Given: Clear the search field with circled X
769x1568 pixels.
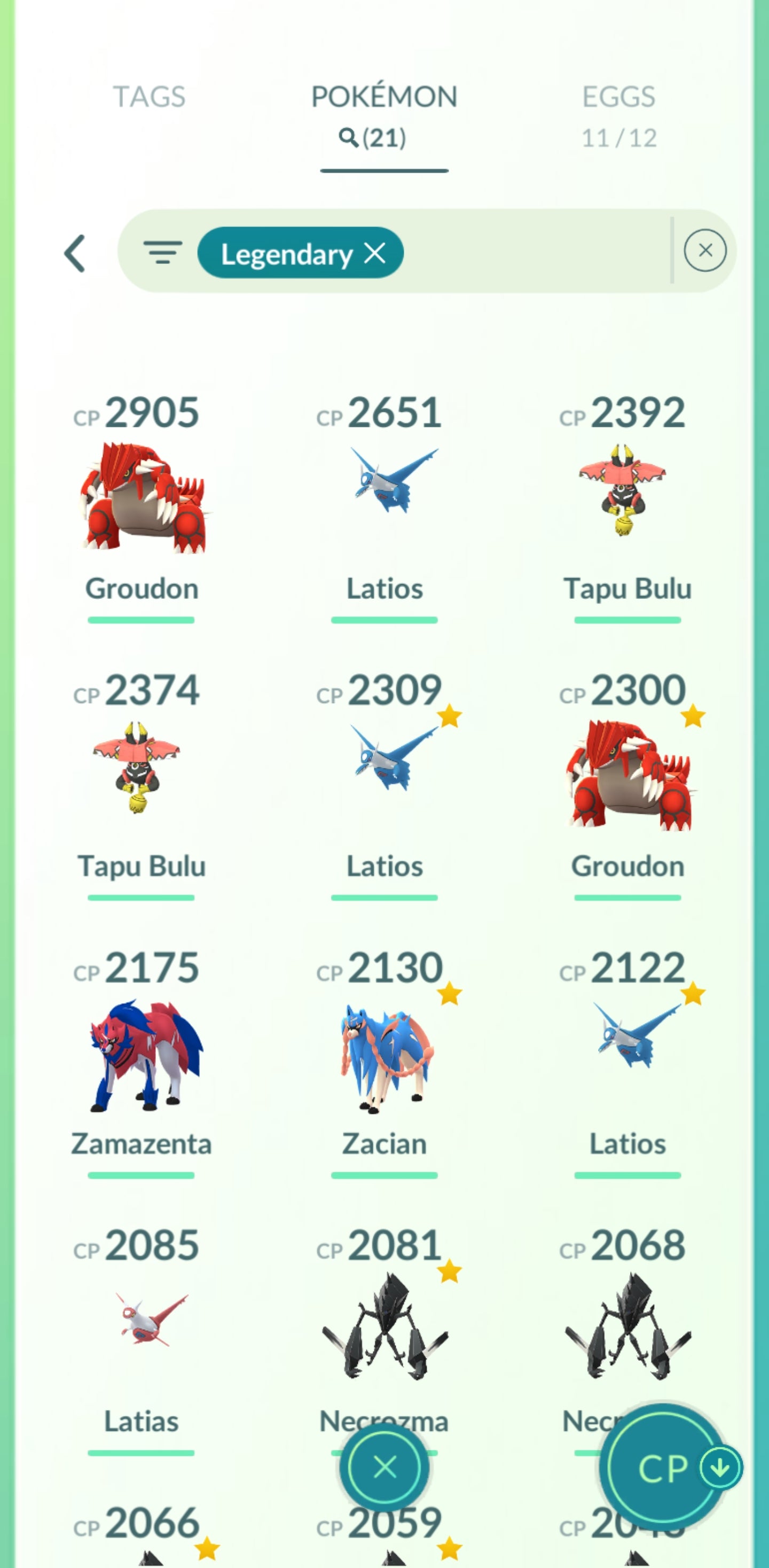Looking at the screenshot, I should tap(704, 250).
